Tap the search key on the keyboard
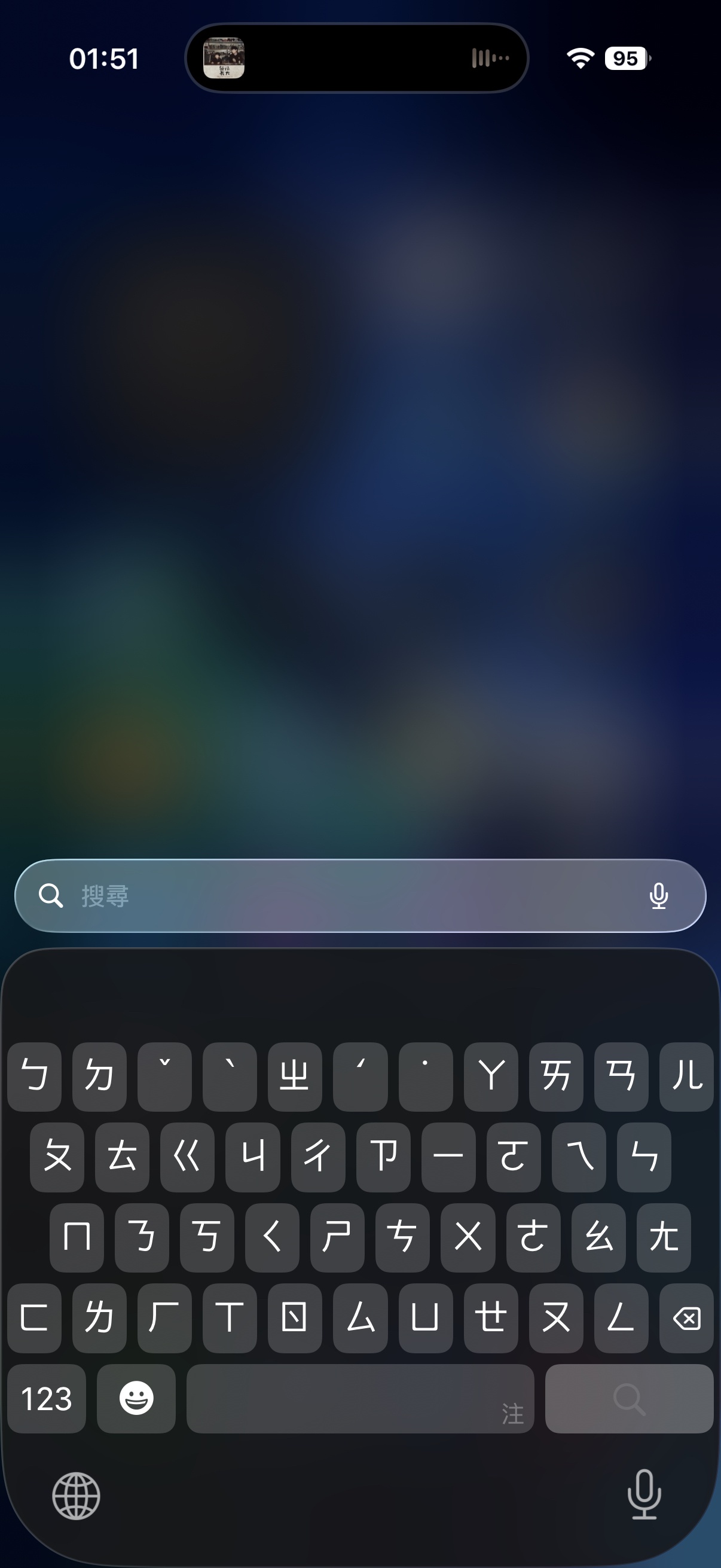 (x=628, y=1398)
